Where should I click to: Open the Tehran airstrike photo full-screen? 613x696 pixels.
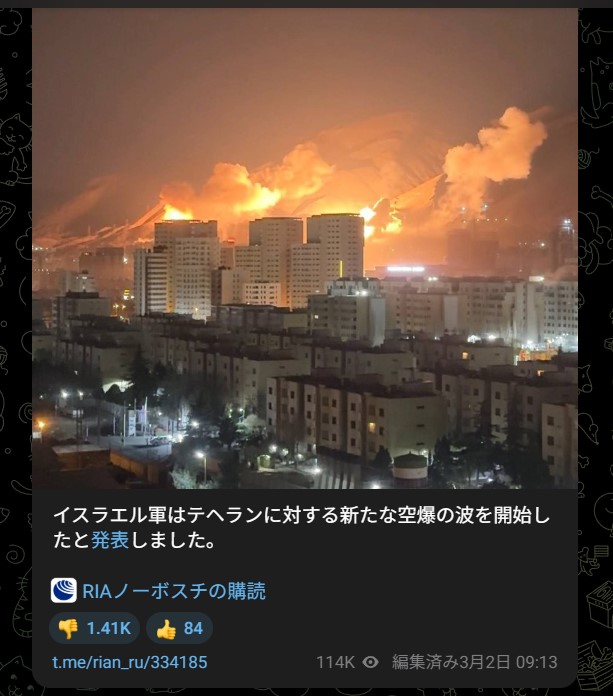coord(305,250)
